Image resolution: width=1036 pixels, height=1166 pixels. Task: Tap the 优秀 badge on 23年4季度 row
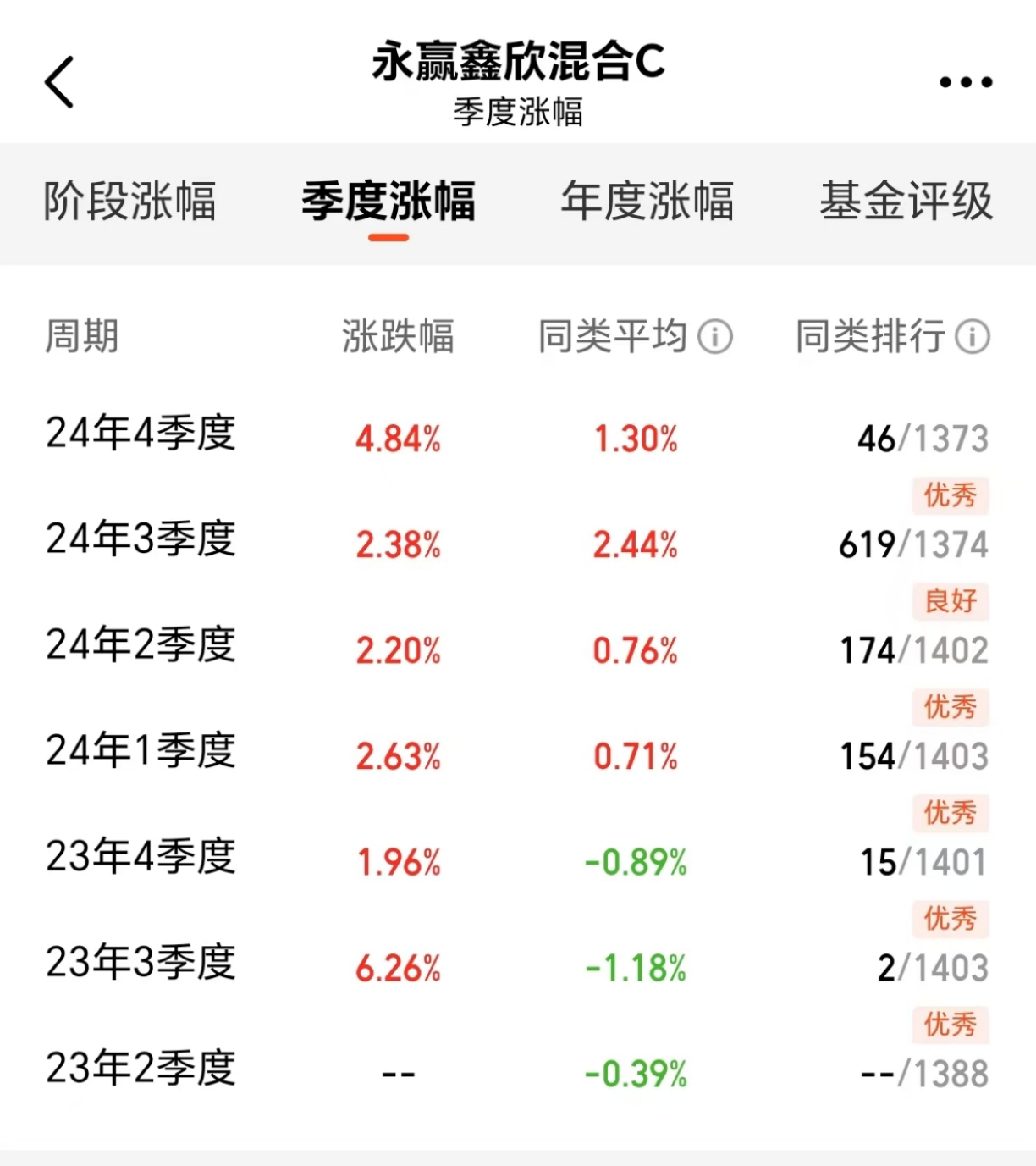click(x=950, y=918)
